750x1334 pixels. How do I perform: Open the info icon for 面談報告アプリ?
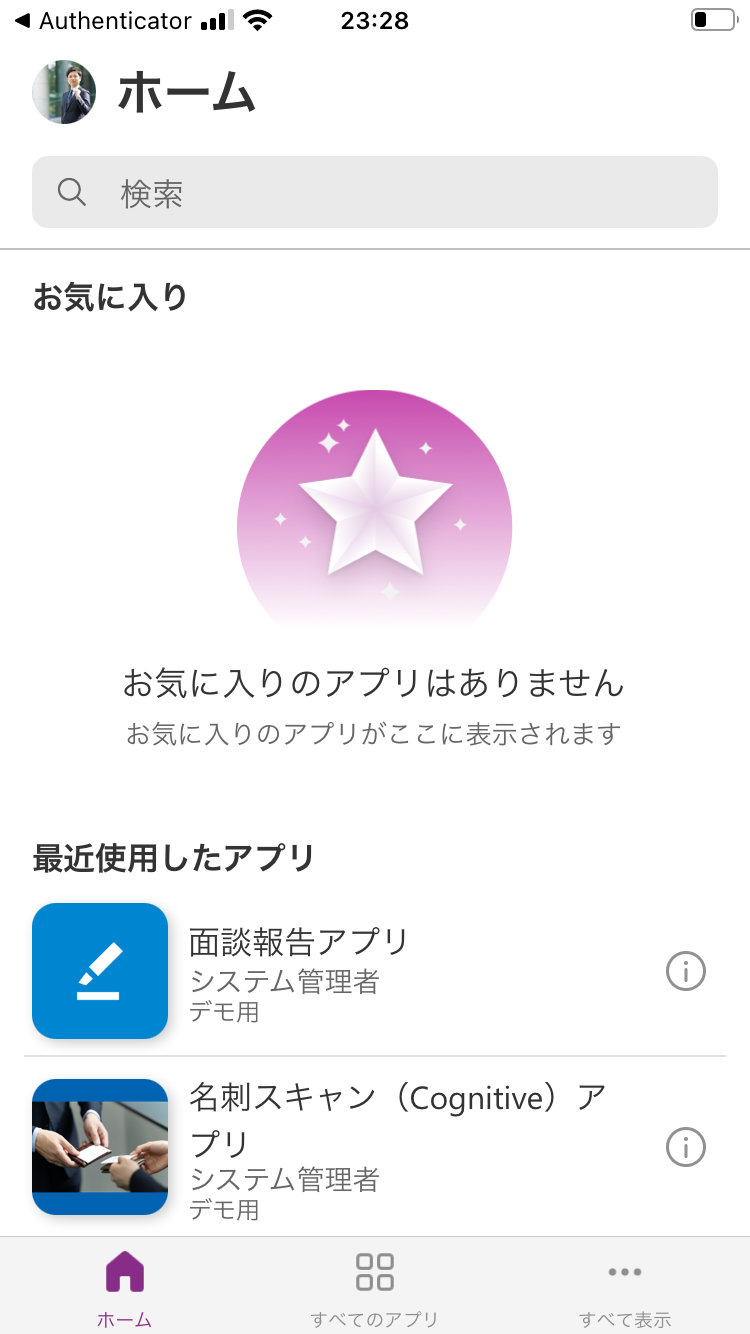click(685, 970)
